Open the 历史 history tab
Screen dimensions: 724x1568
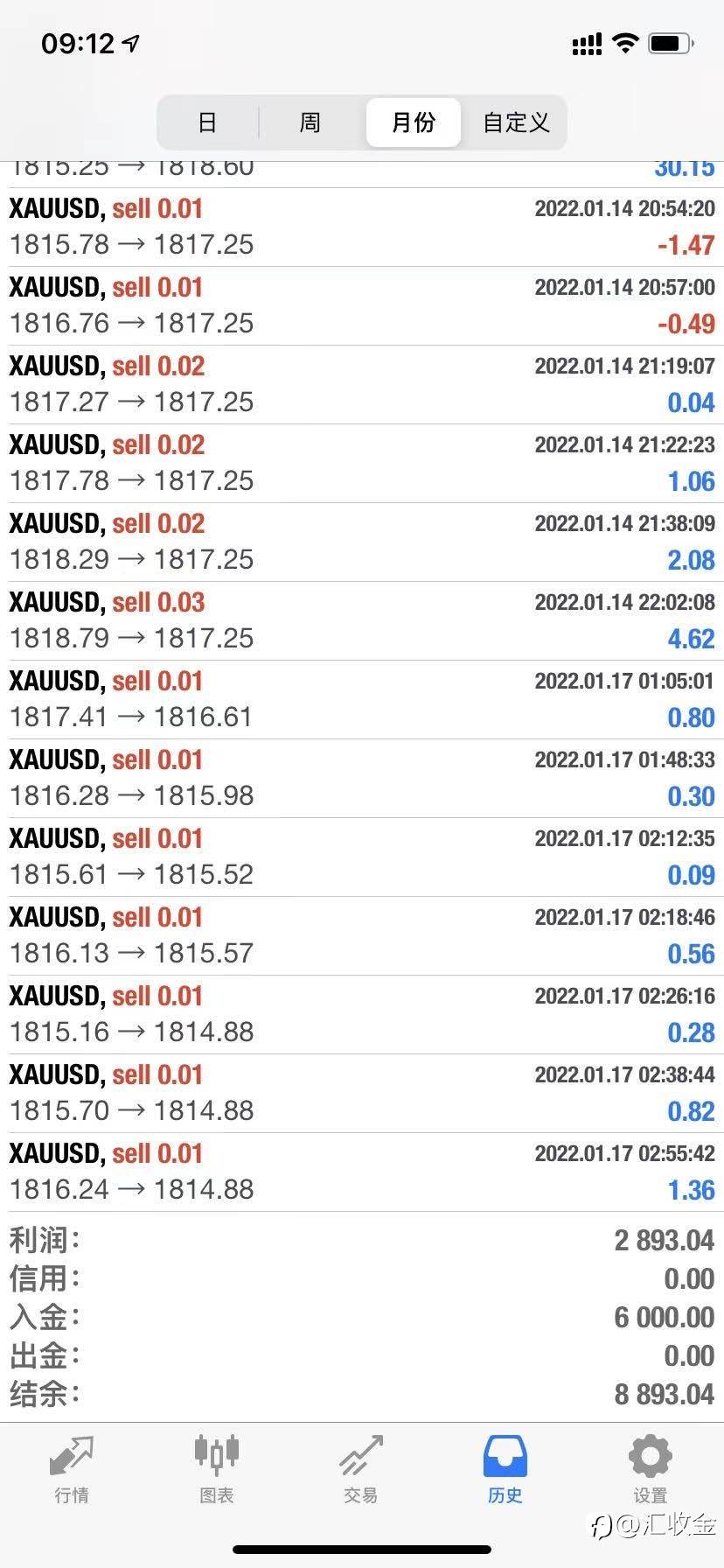[x=505, y=1471]
